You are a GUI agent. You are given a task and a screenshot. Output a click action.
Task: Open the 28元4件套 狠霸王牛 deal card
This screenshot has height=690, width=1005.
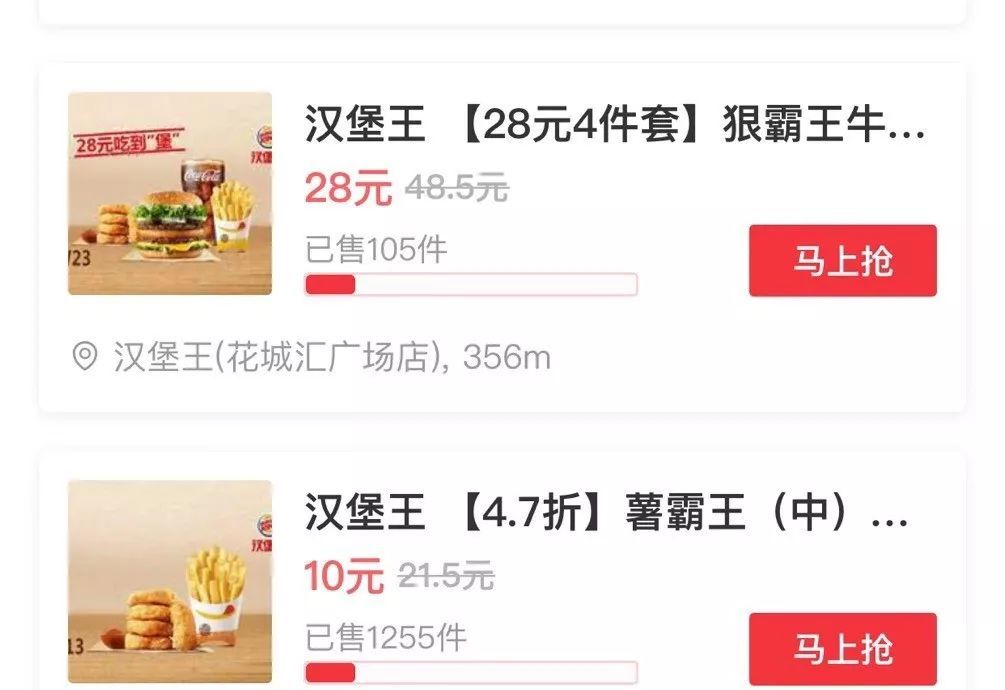point(614,127)
